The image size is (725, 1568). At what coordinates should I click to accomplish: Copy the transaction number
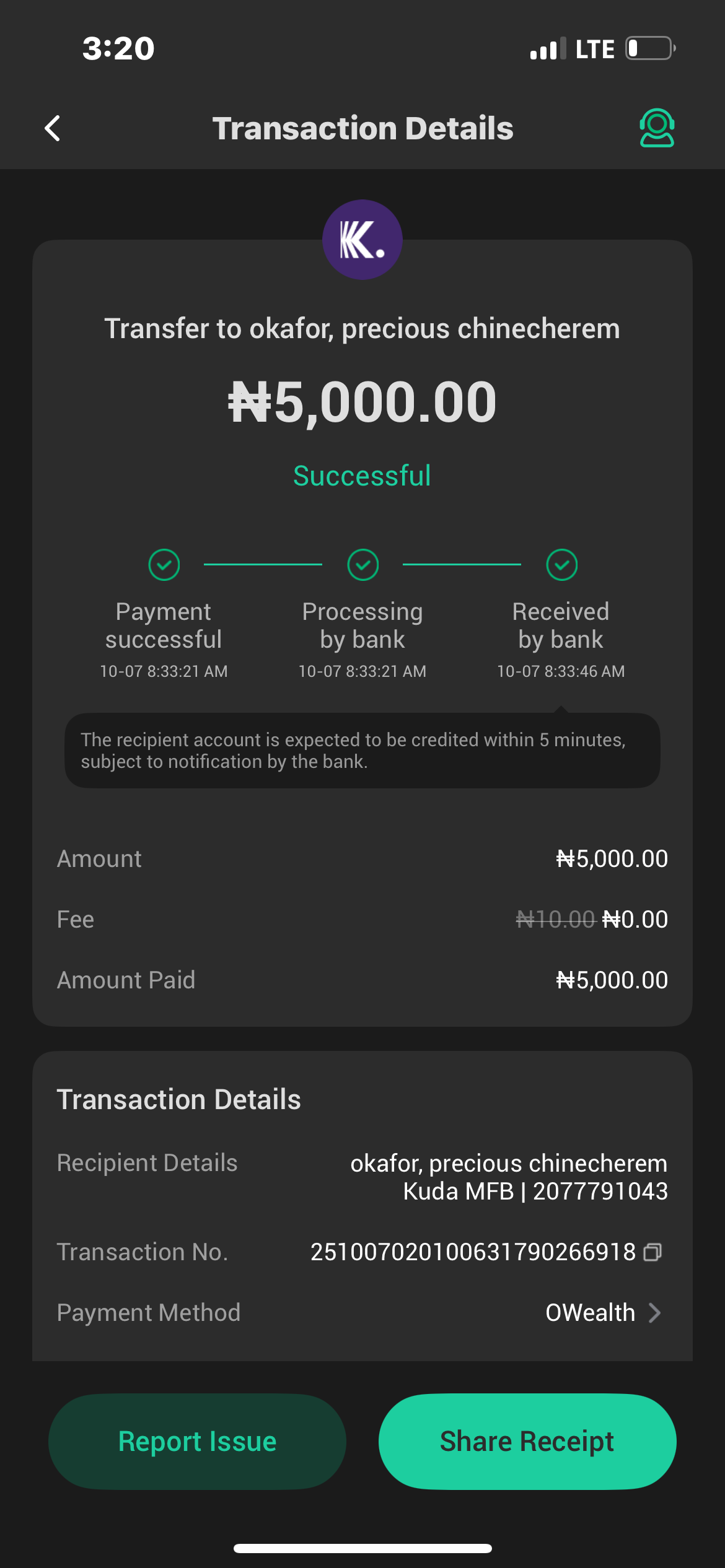click(652, 1252)
